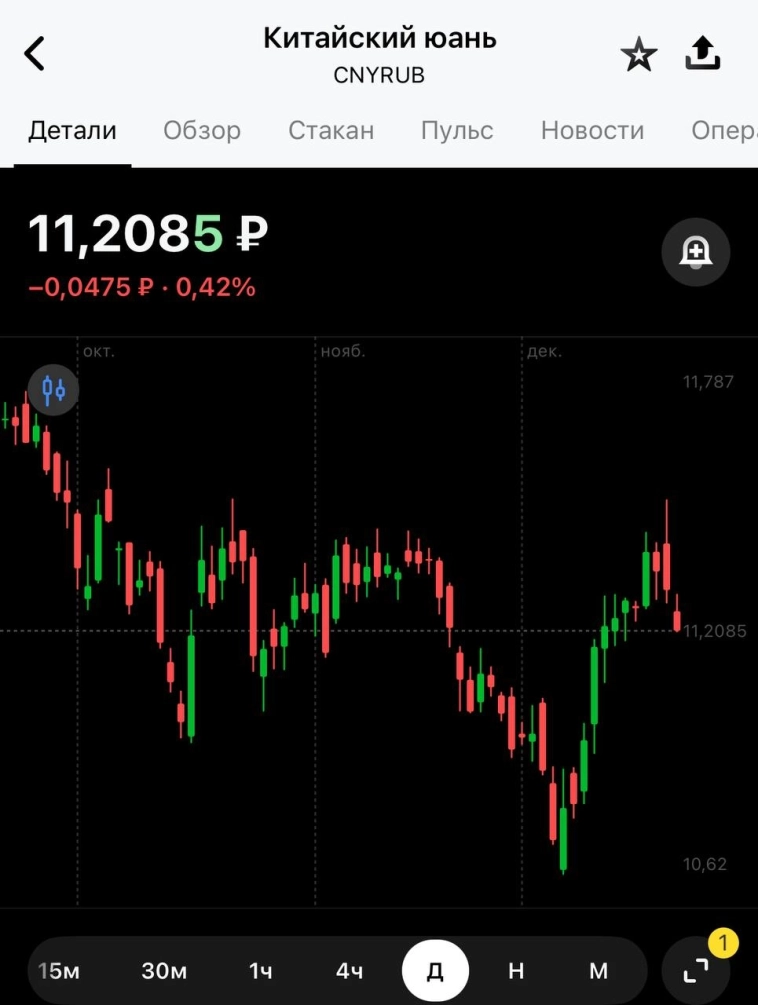Add Китайский юань to favorites
Screen dimensions: 758x1005
(638, 55)
